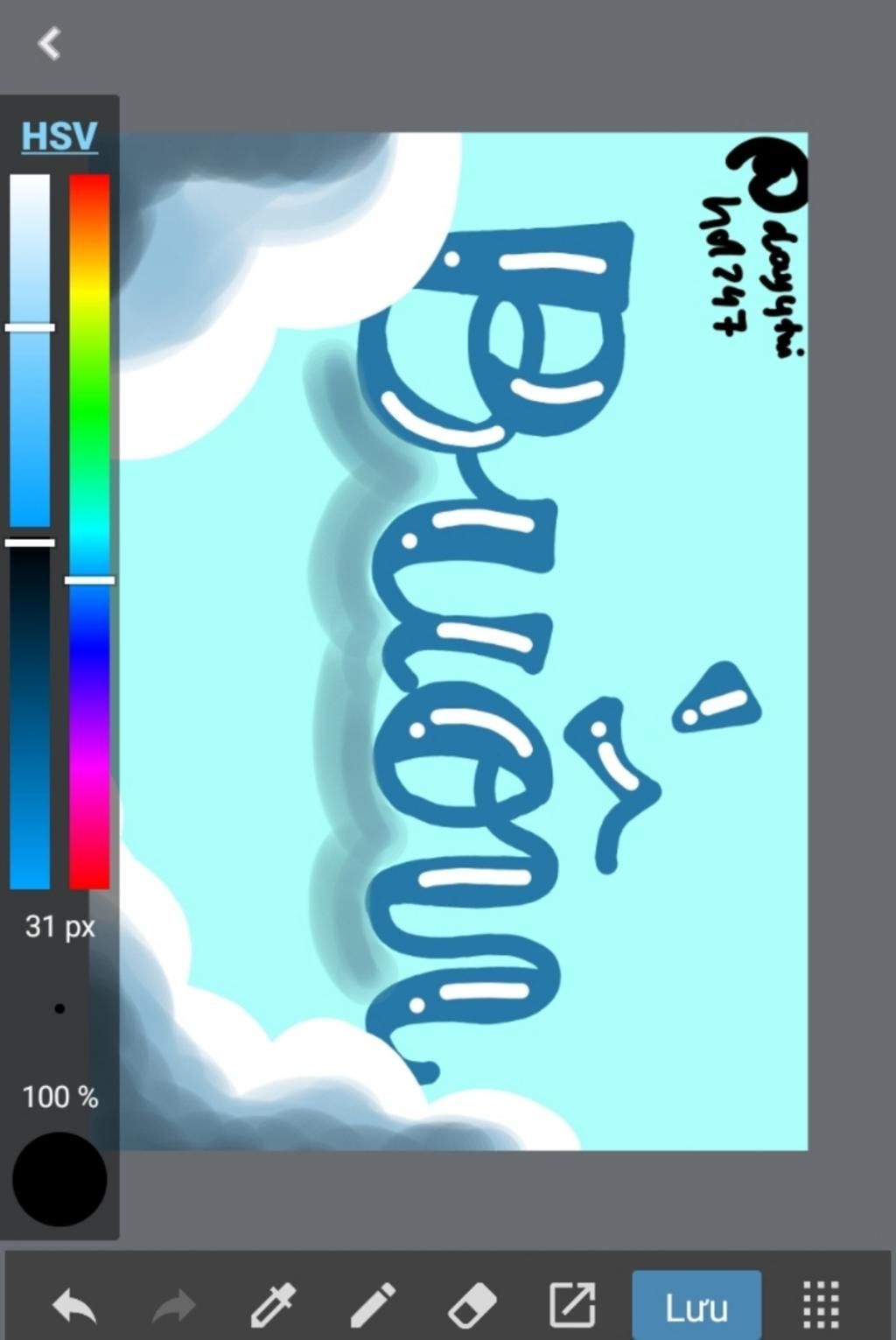Undo the last stroke
The height and width of the screenshot is (1340, 896).
pyautogui.click(x=74, y=1306)
